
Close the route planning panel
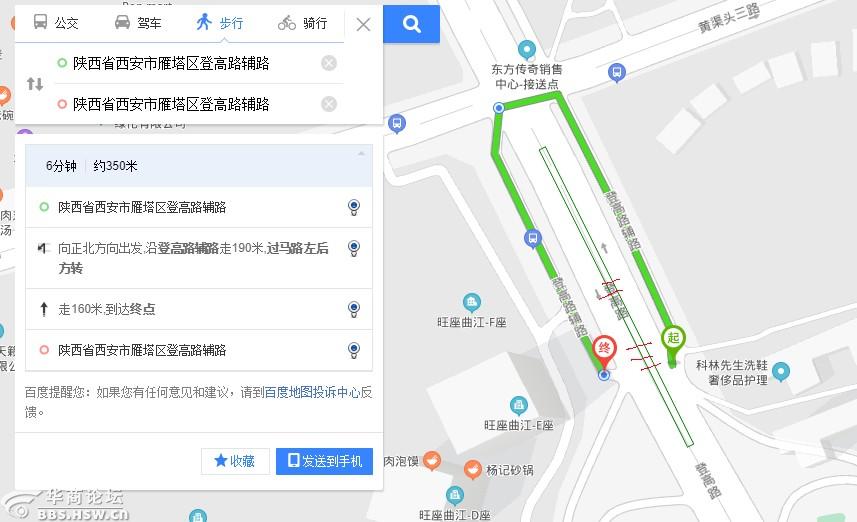point(364,24)
